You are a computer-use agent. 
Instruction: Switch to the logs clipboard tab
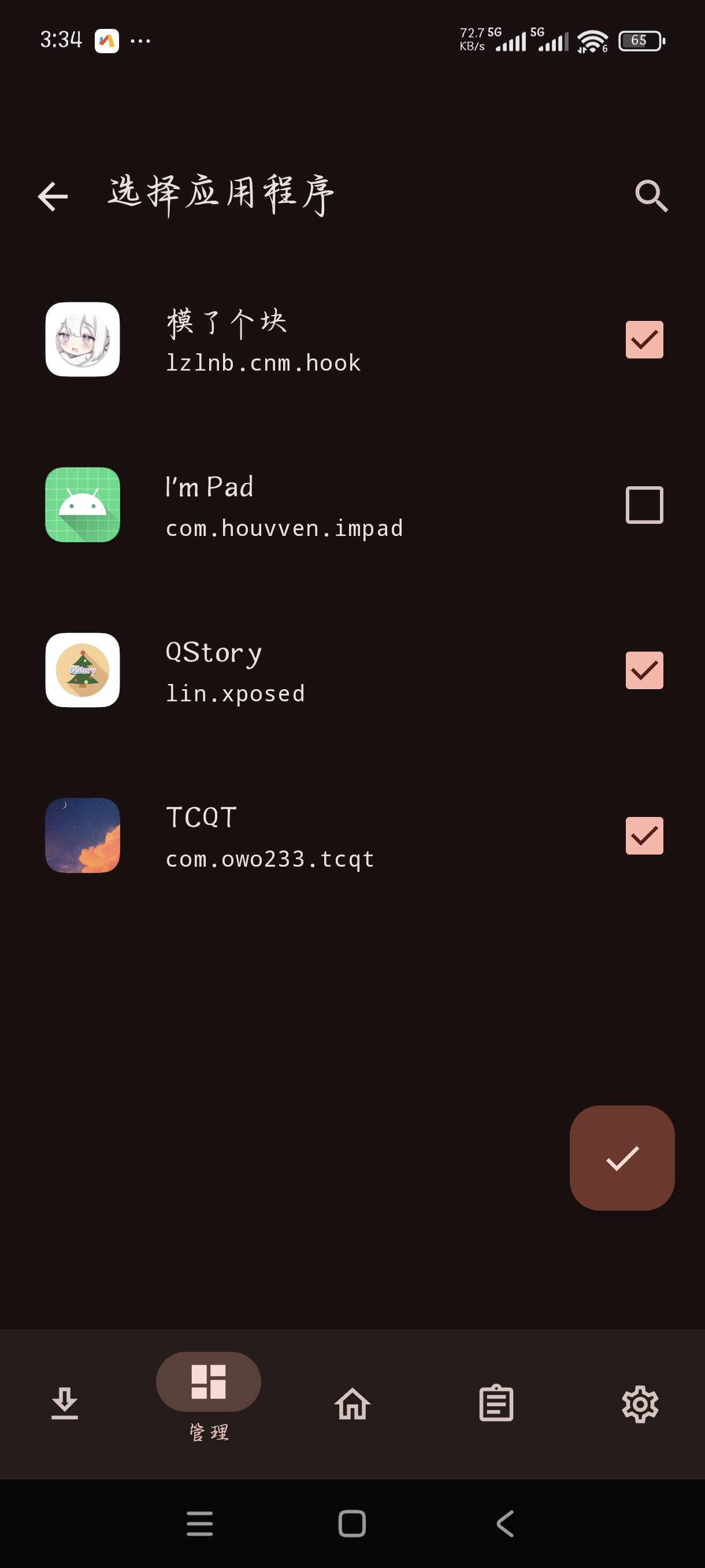496,1404
